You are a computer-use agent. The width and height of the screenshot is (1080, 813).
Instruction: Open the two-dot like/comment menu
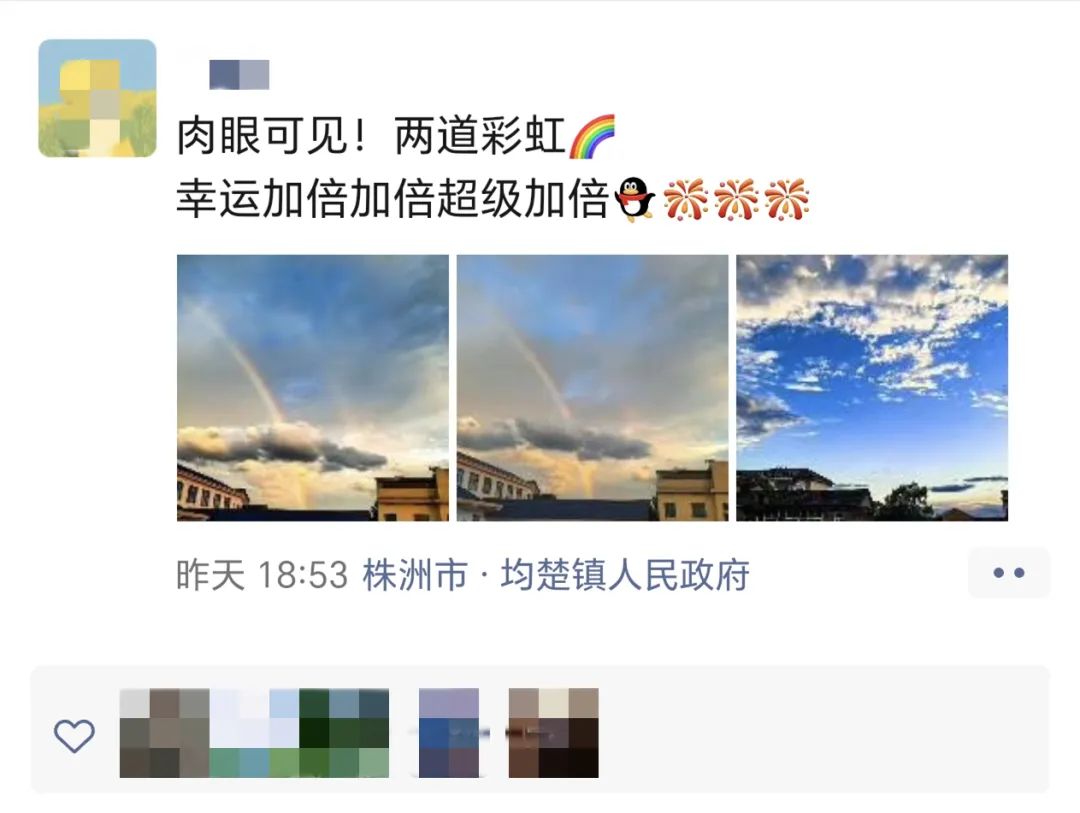pos(1008,573)
